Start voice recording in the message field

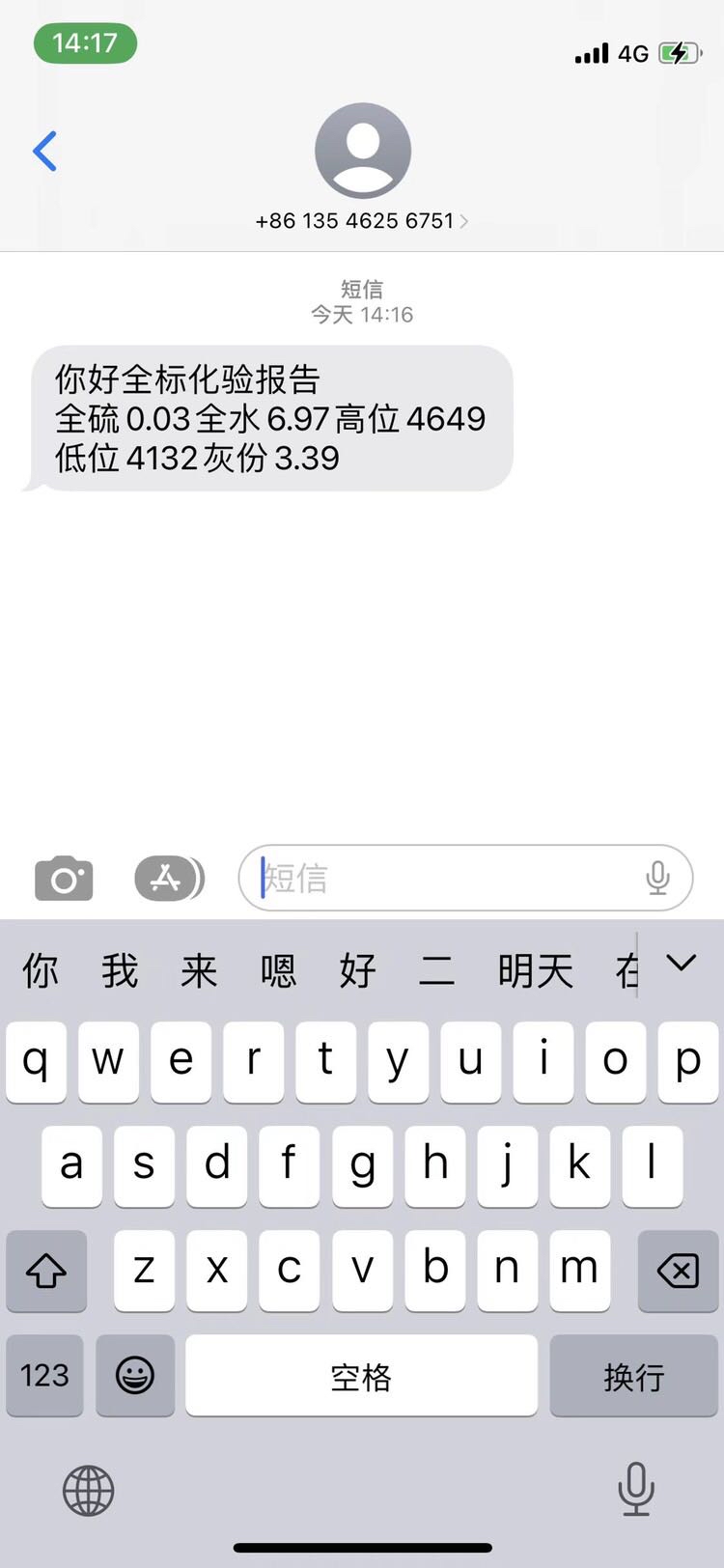(657, 879)
